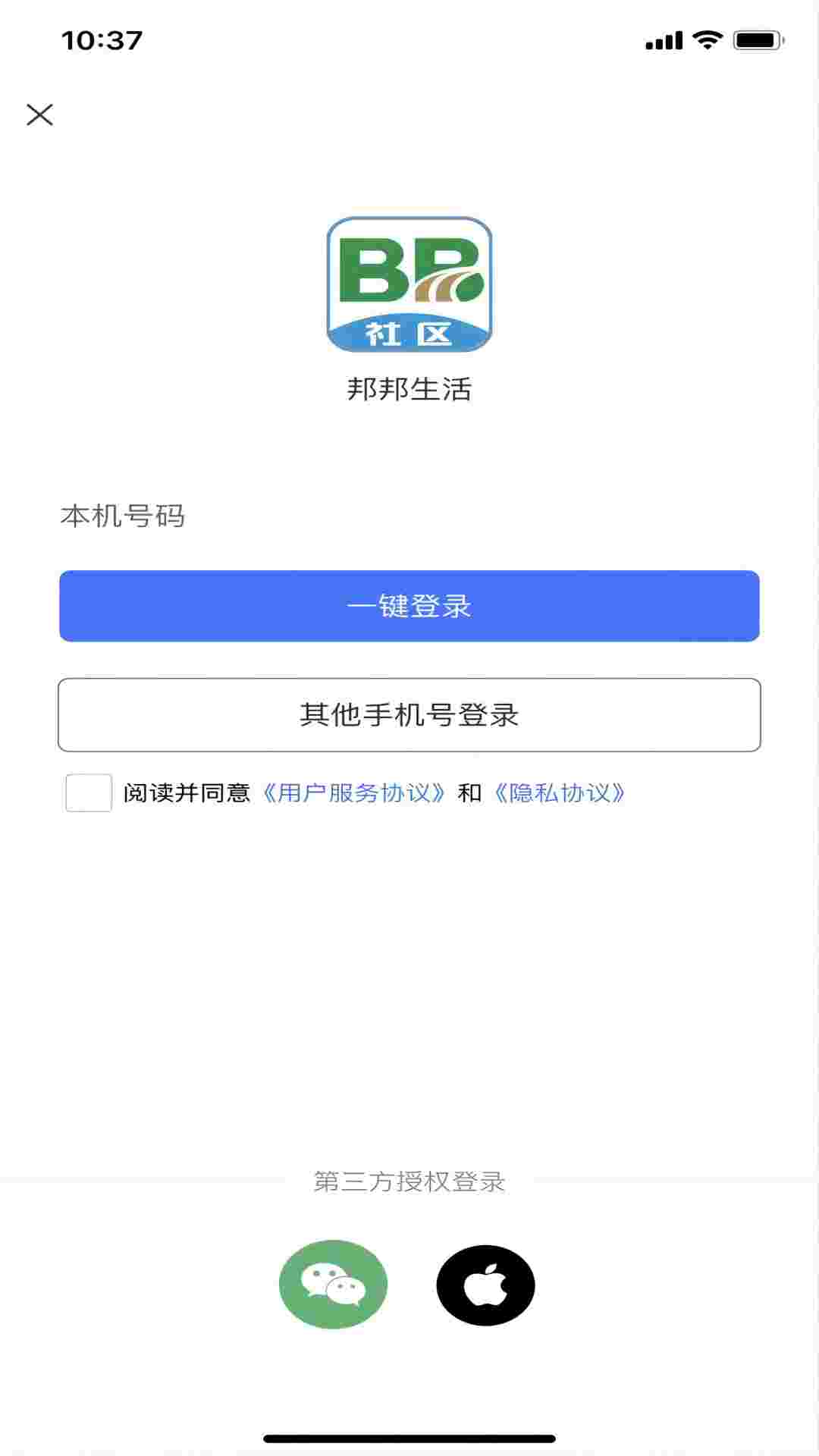Open 《用户服务协议》 service agreement

point(355,794)
